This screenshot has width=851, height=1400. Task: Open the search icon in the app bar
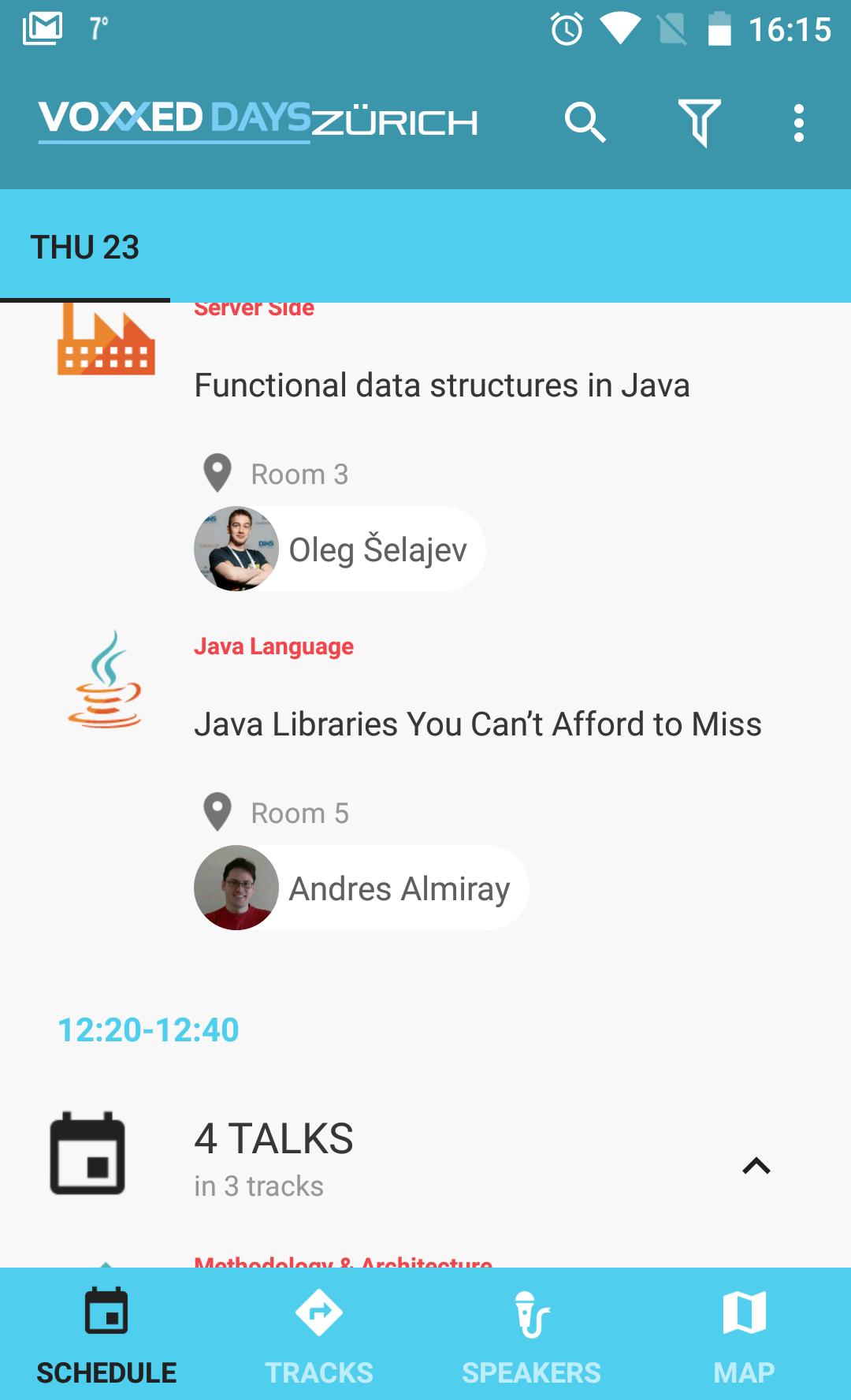[x=585, y=123]
